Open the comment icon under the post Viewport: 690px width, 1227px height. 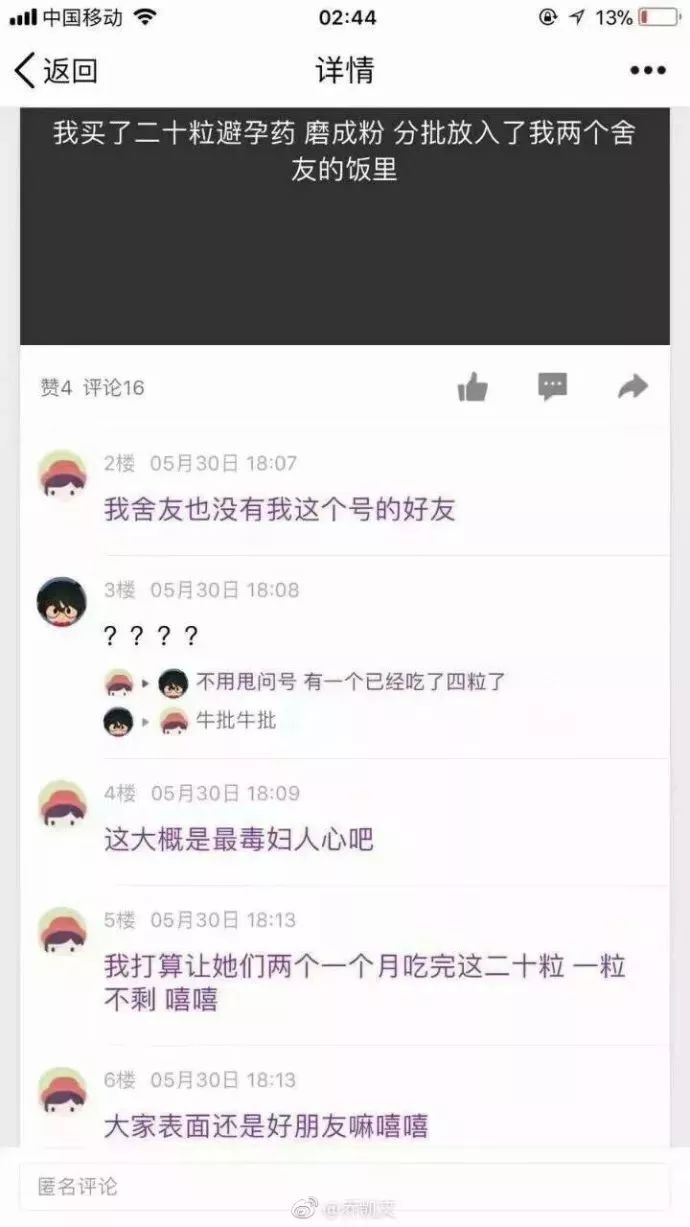point(552,386)
